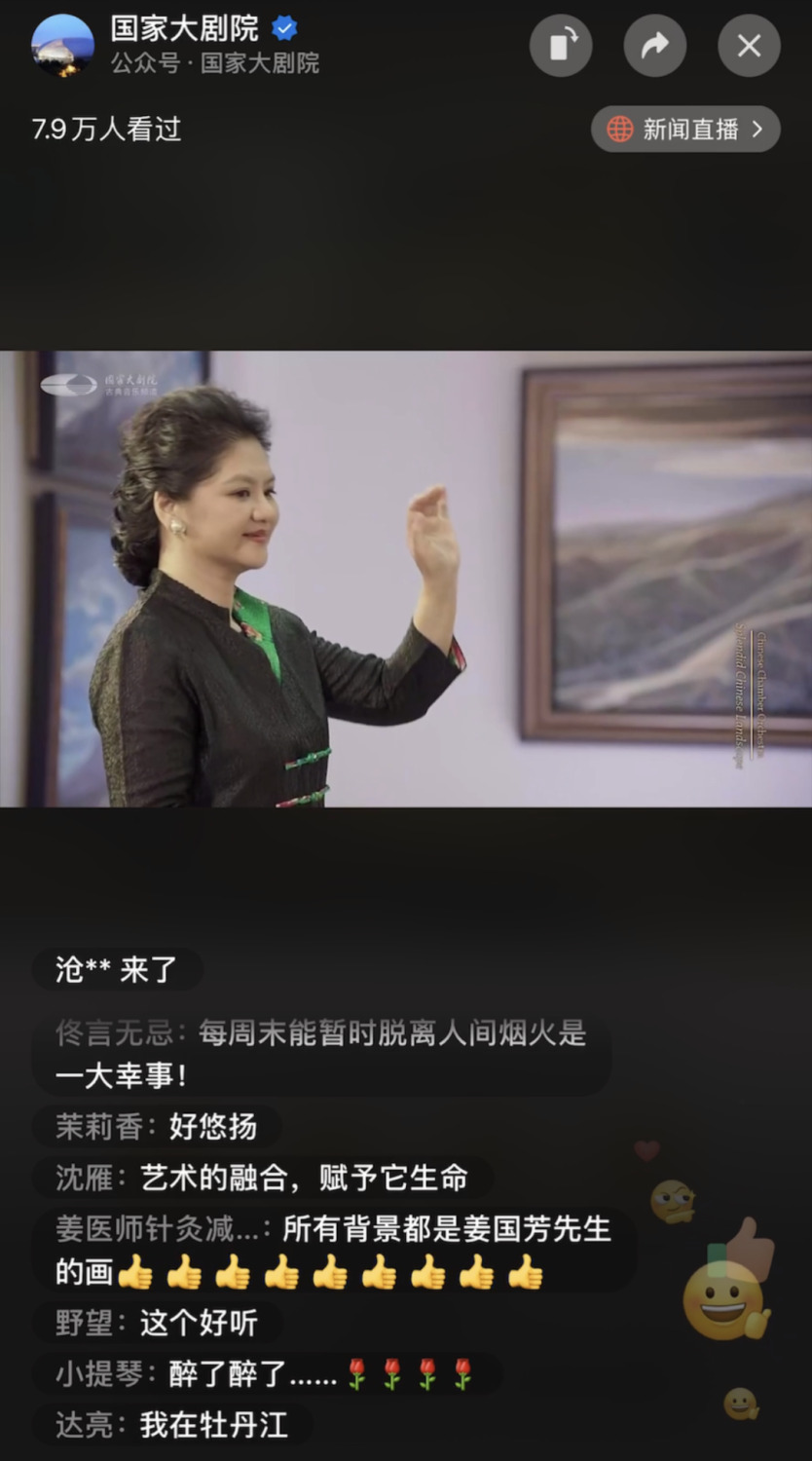Image resolution: width=812 pixels, height=1461 pixels.
Task: Open the 新闻直播 category chip
Action: point(685,129)
